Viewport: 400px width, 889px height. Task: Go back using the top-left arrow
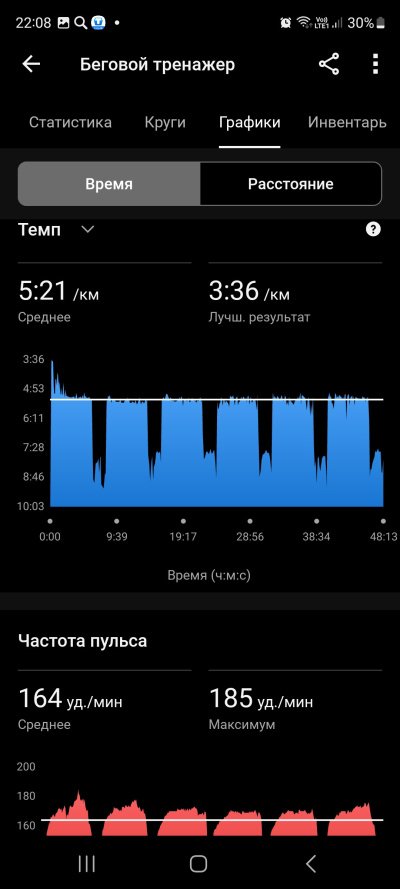[31, 64]
